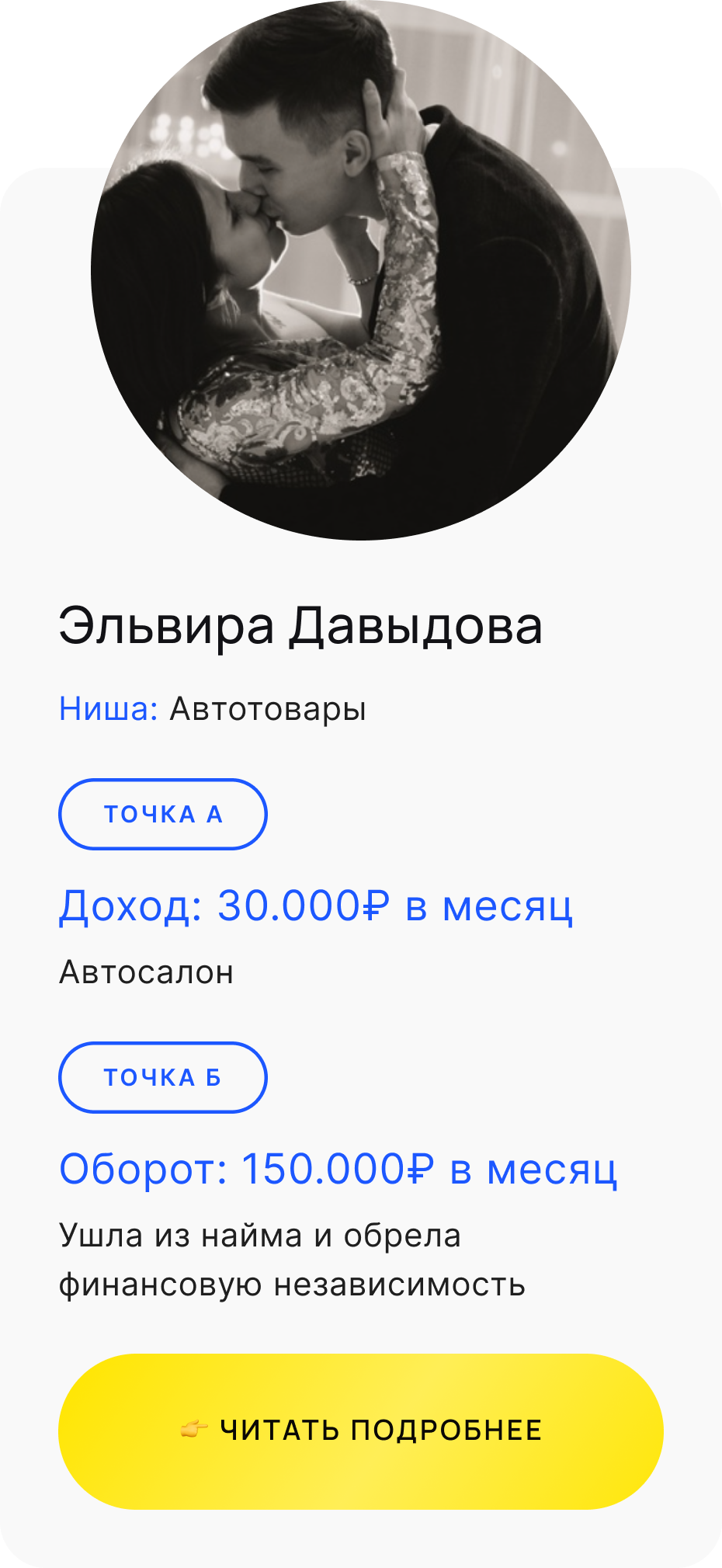Click the name Эльвира Давыдова
The width and height of the screenshot is (722, 1568).
pos(303,625)
